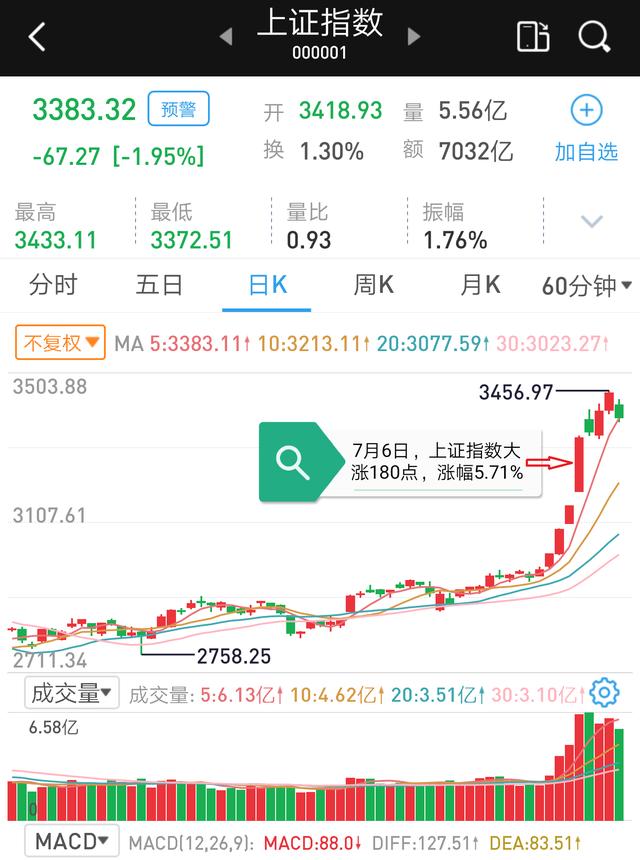This screenshot has width=640, height=860.
Task: Switch to the next stock index
Action: point(414,37)
